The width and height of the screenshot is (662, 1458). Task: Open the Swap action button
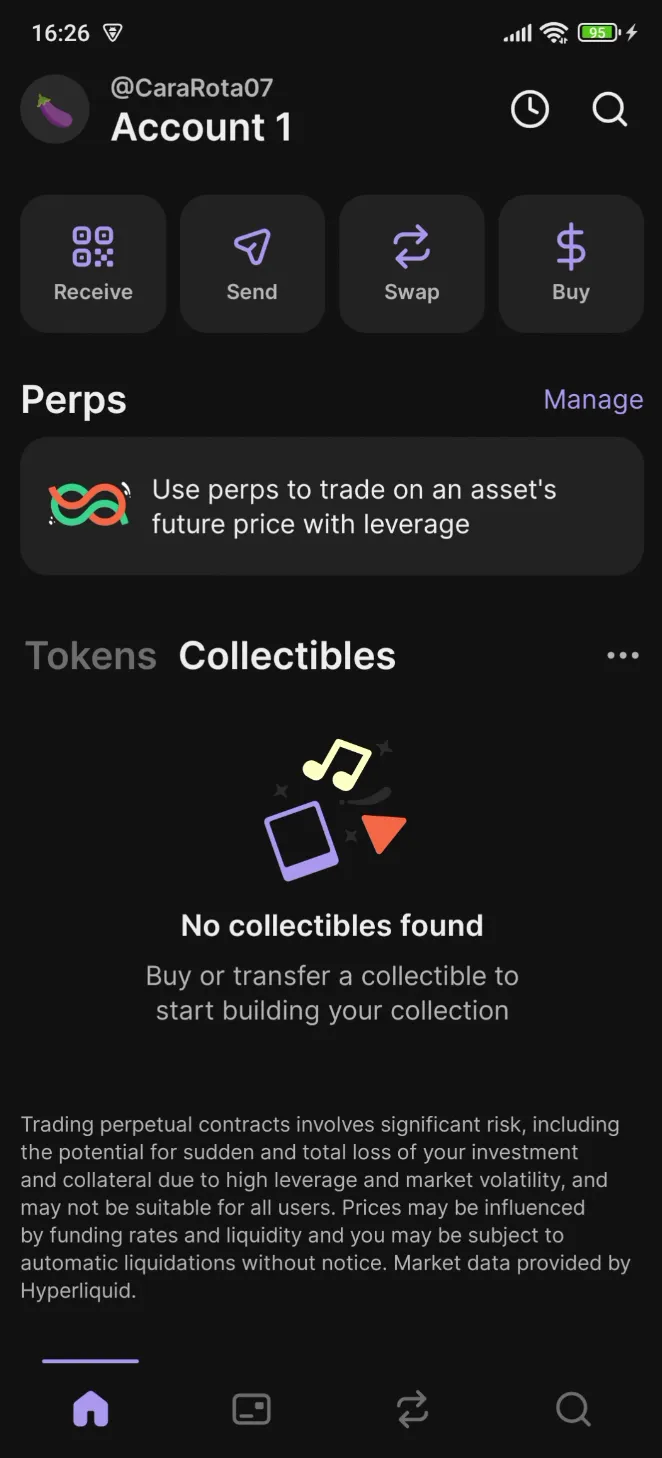[x=412, y=264]
